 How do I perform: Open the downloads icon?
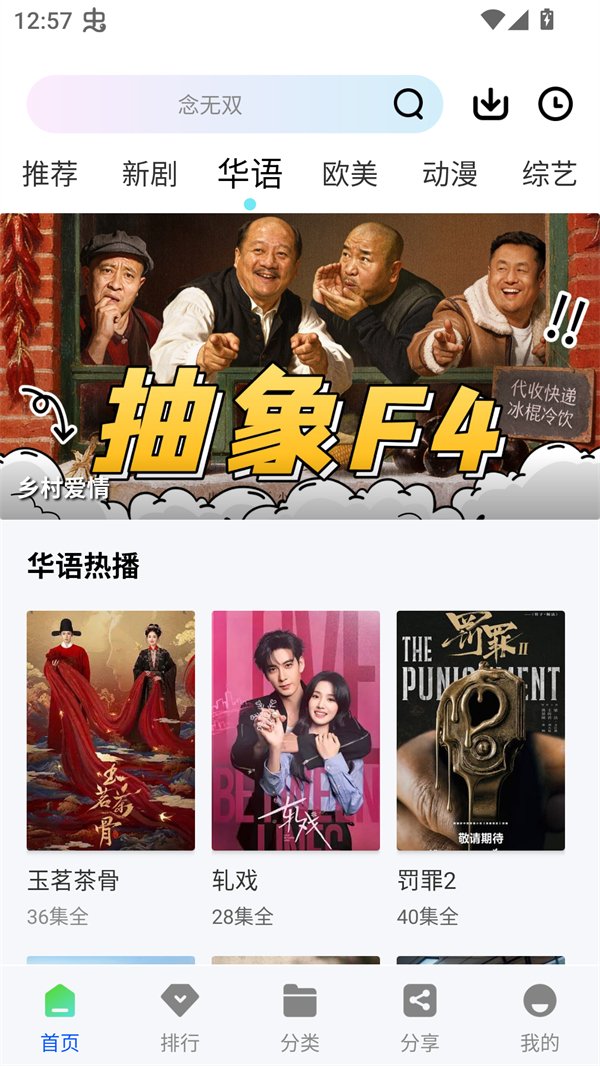[490, 104]
